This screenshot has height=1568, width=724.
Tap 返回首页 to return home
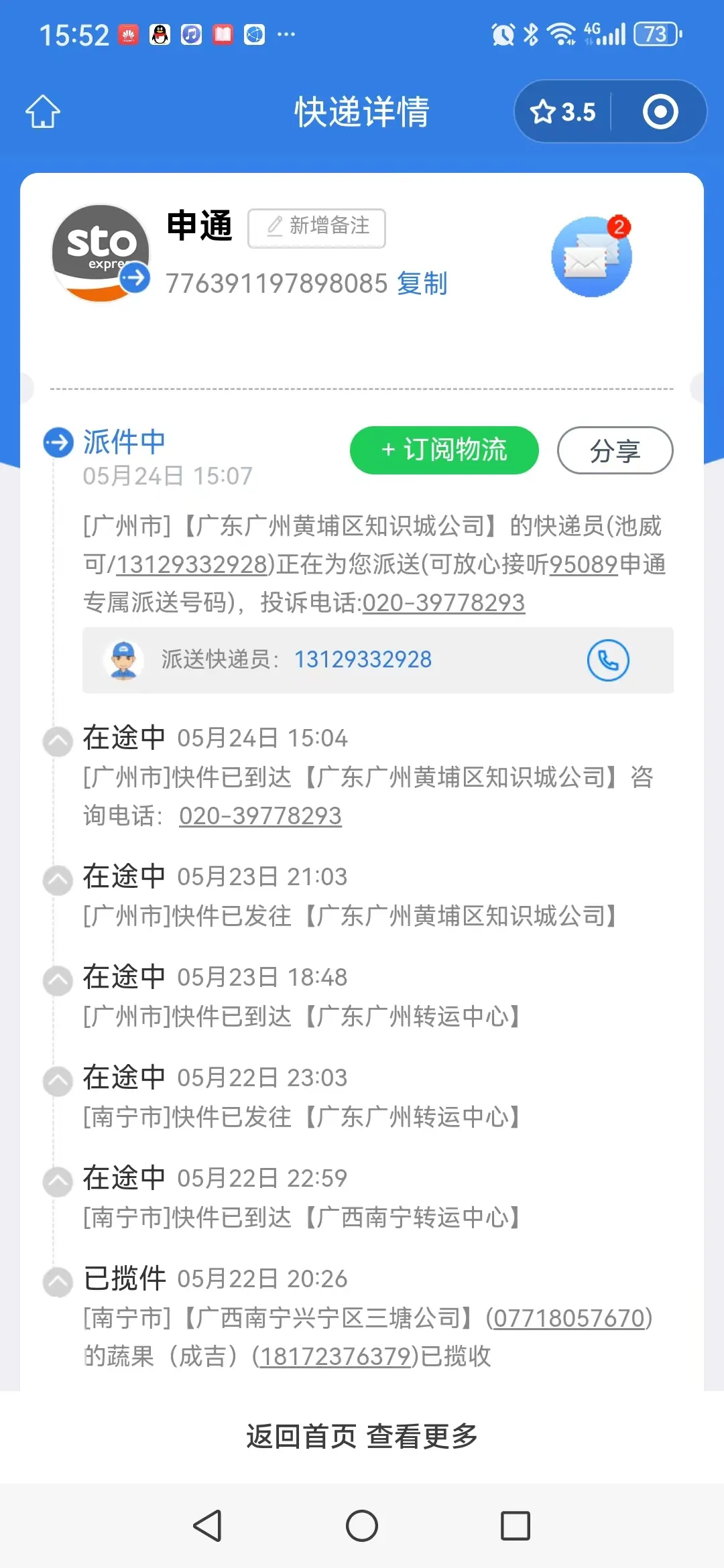pos(301,1437)
